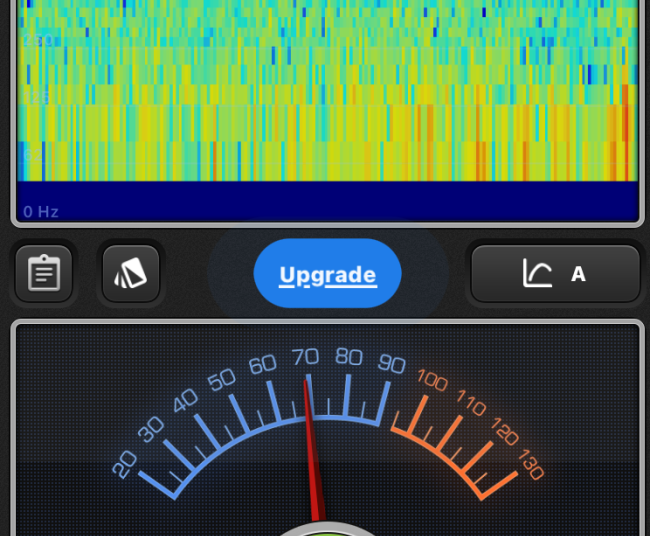This screenshot has height=536, width=650.
Task: Open the clipboard notes icon
Action: coord(44,274)
